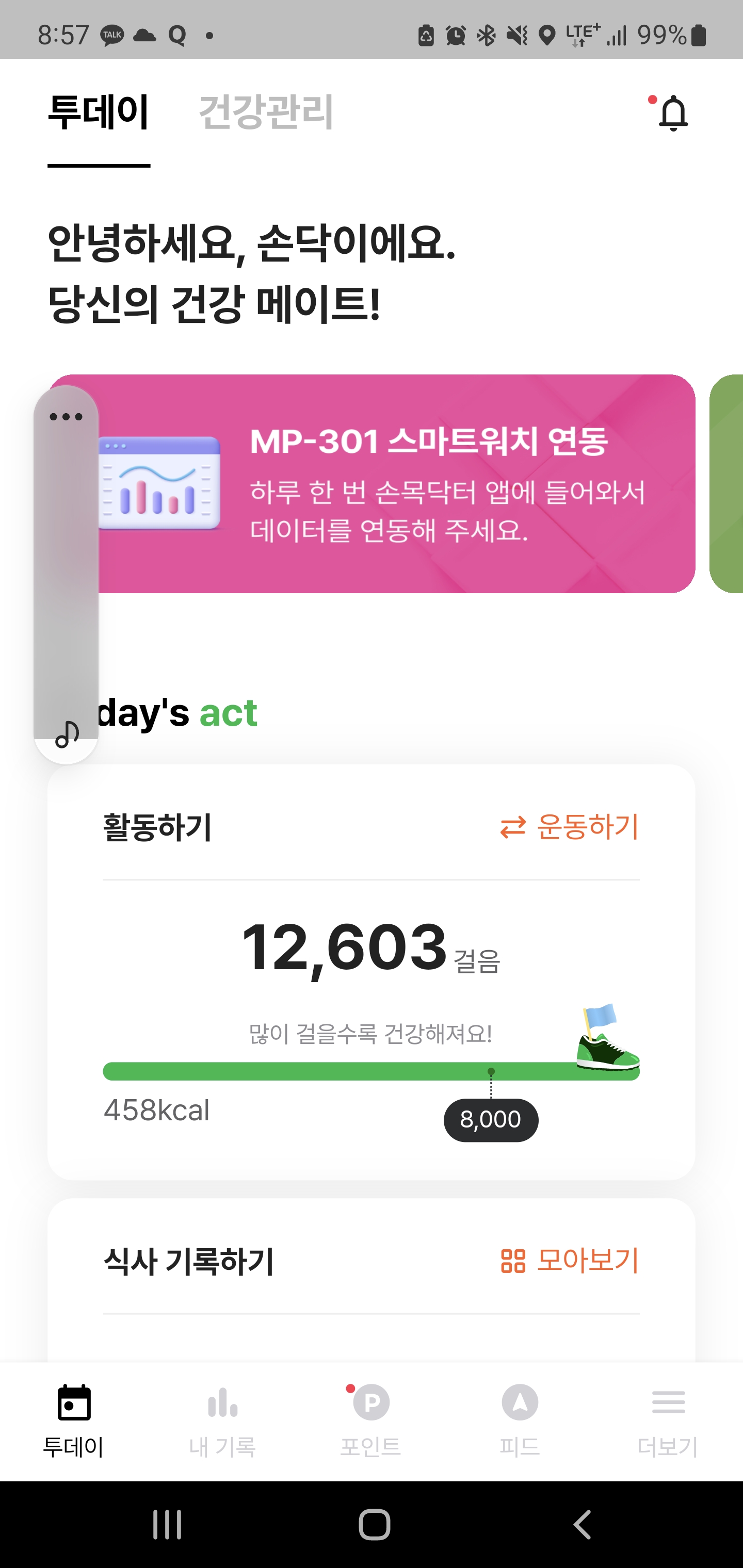
Task: Select the 투데이 top tab
Action: pos(99,112)
